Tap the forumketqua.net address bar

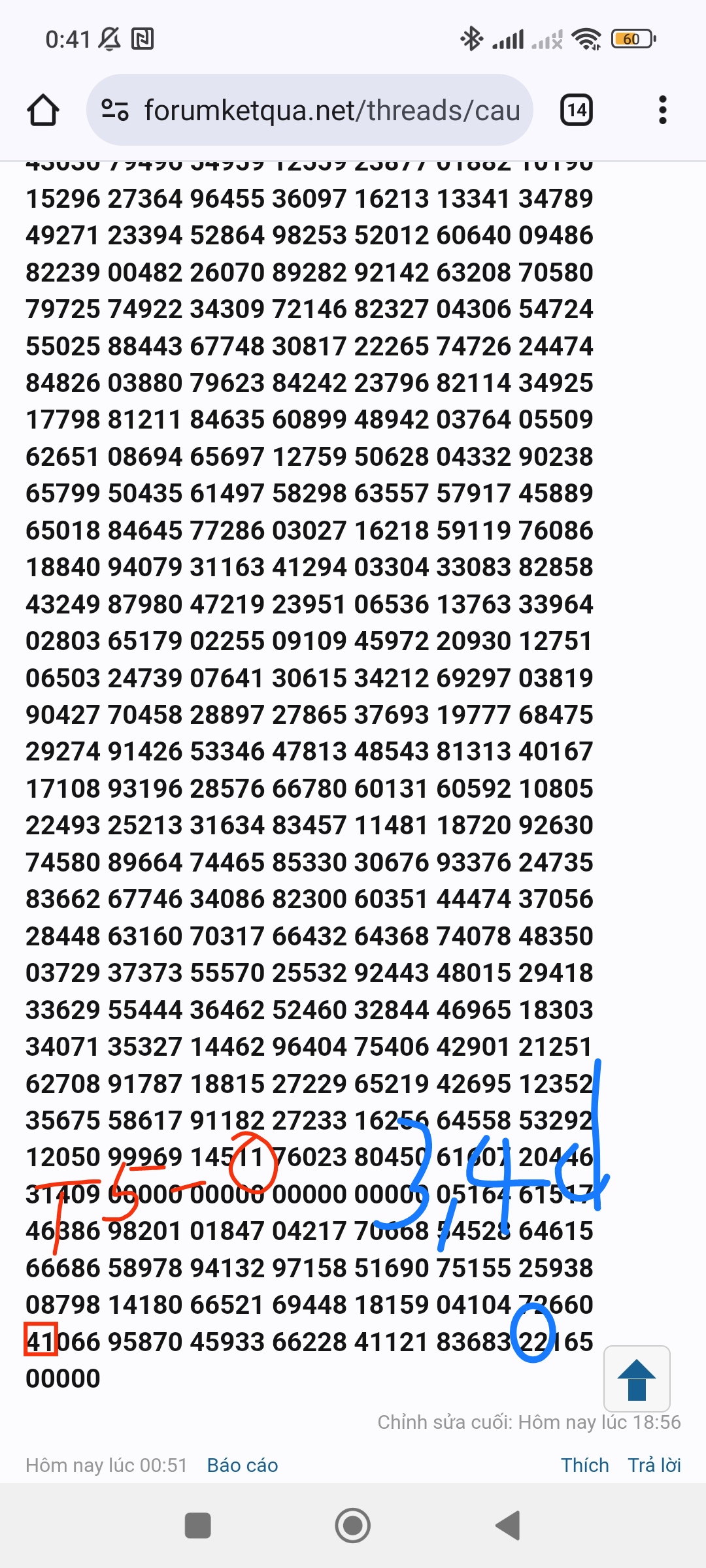point(309,110)
